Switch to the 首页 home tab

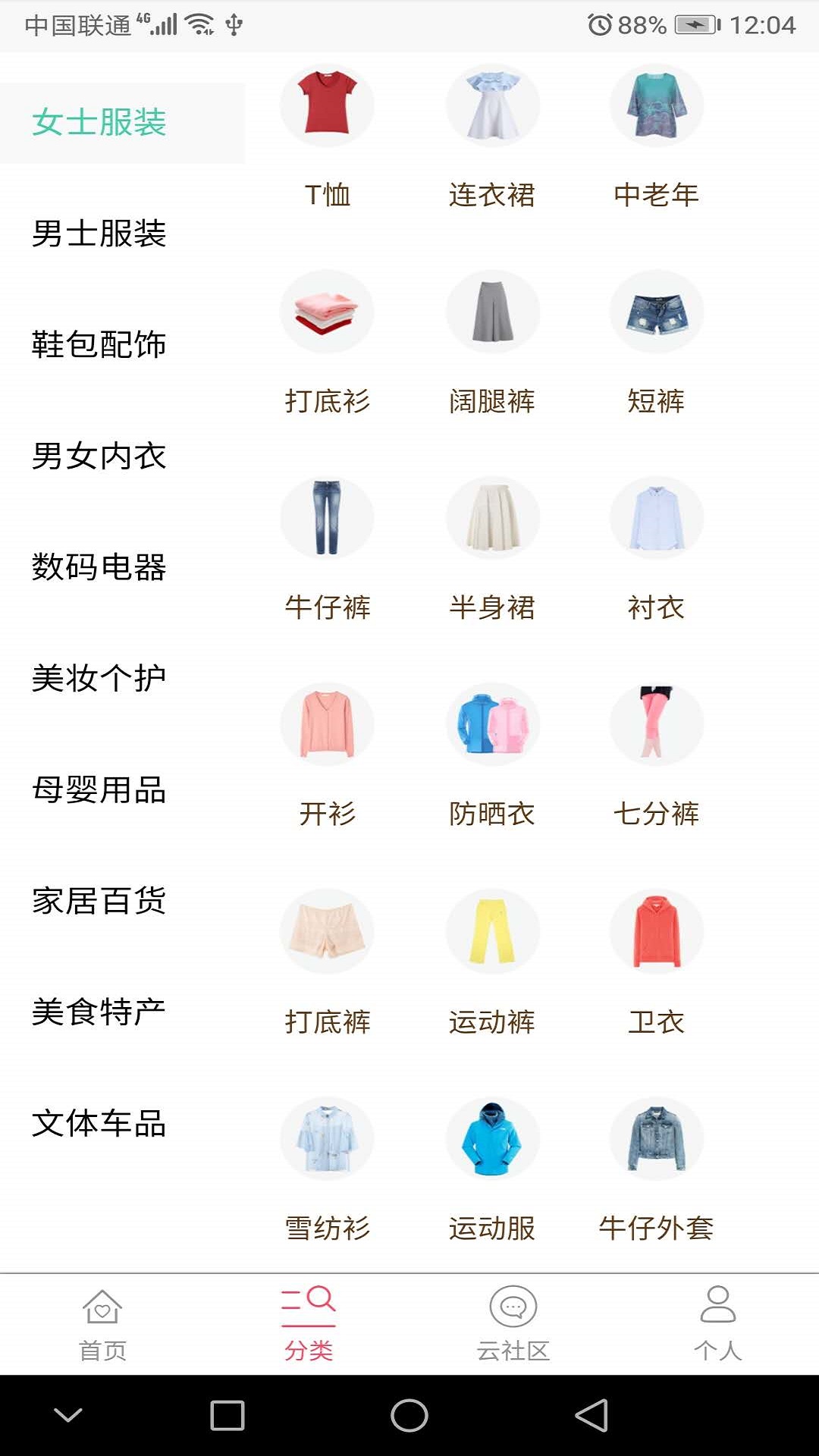102,1323
